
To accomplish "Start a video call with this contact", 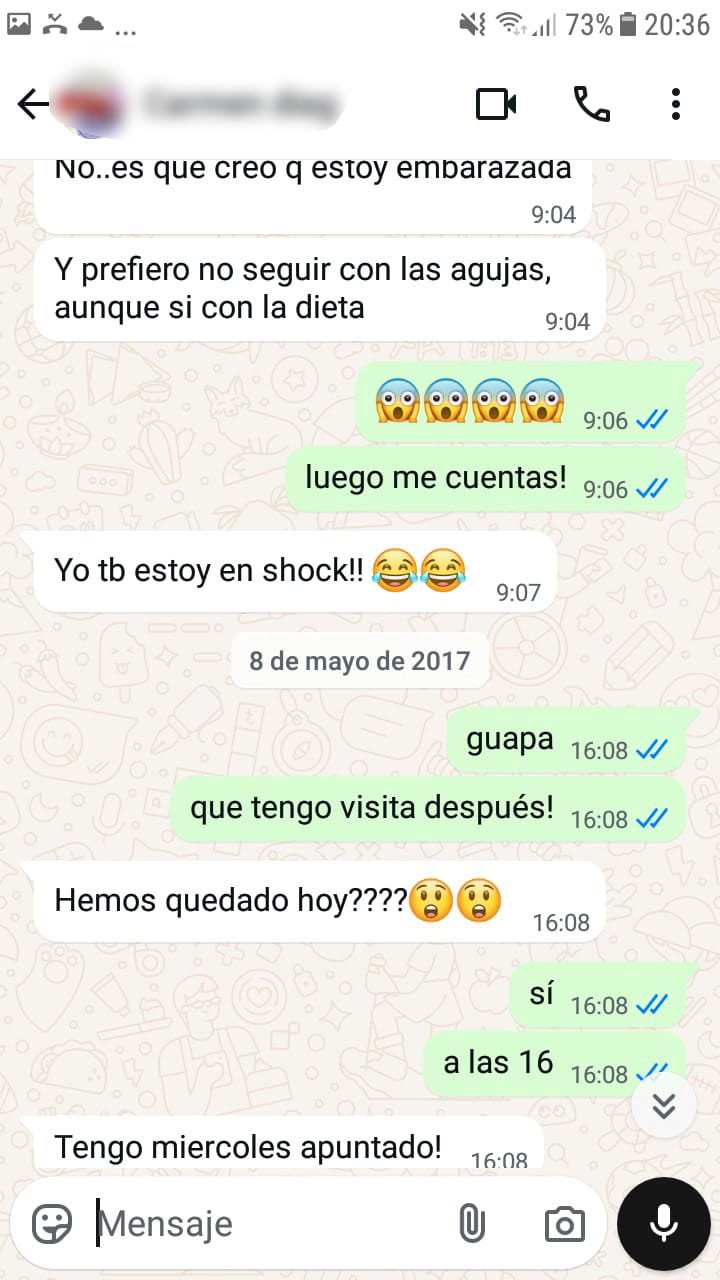I will pyautogui.click(x=496, y=104).
